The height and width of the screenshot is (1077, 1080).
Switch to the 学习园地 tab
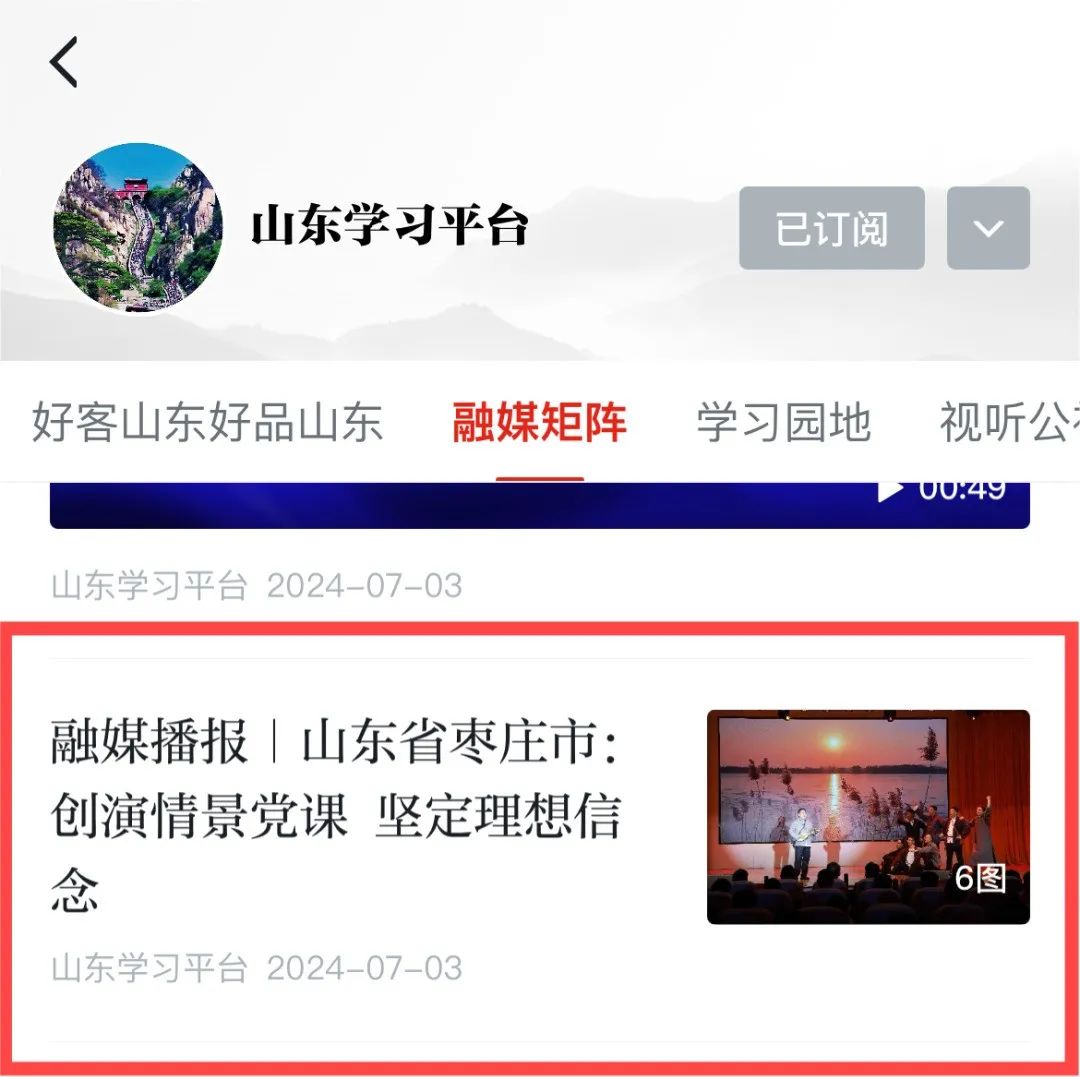point(783,422)
